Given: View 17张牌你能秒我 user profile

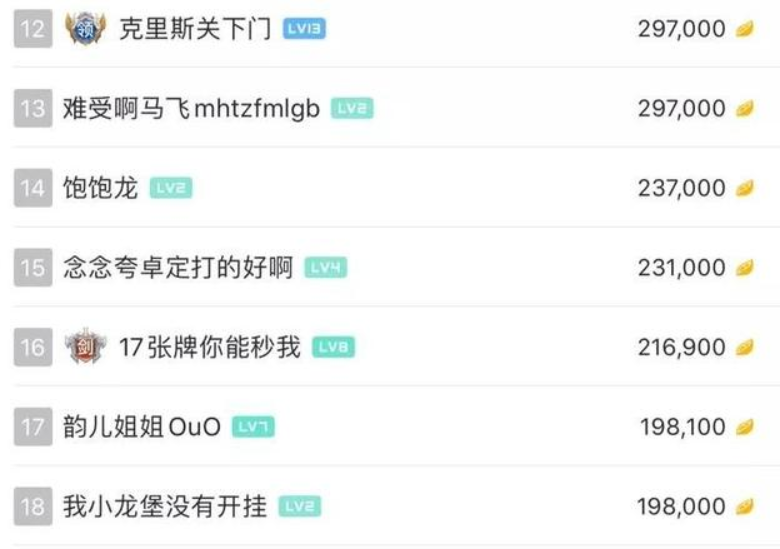Looking at the screenshot, I should coord(209,347).
